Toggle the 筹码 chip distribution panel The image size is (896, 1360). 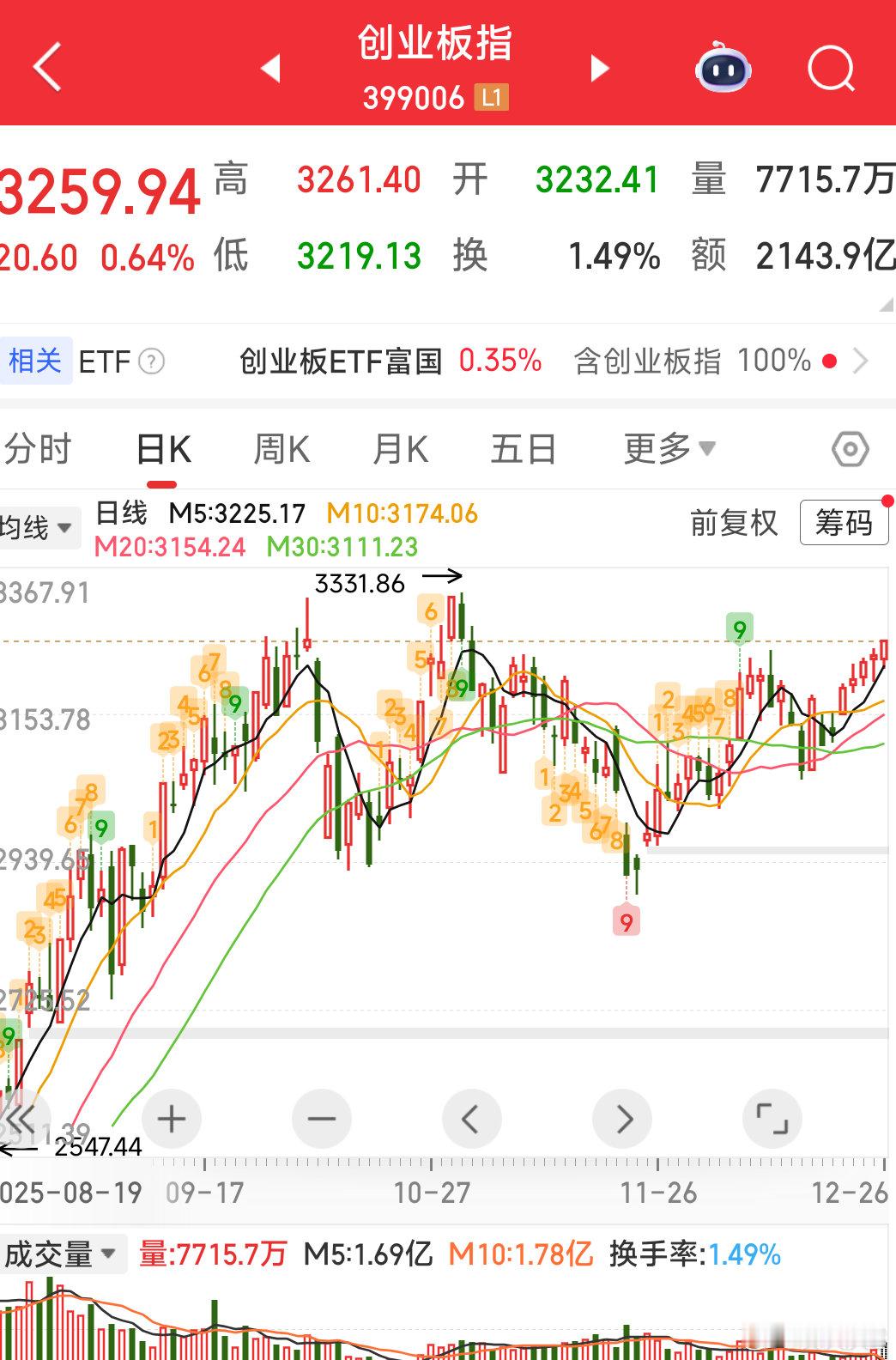(844, 523)
